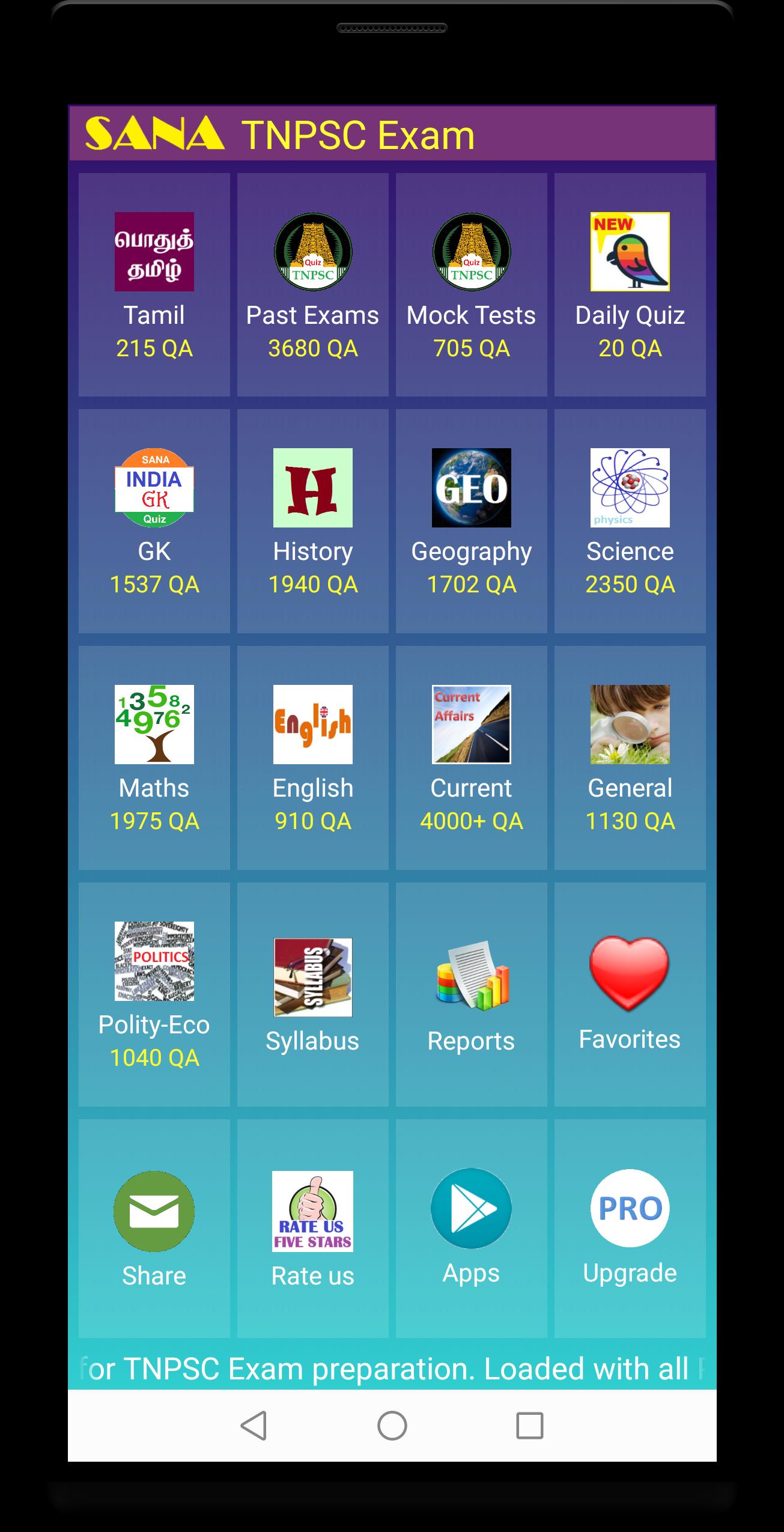View the Syllabus section

point(312,994)
